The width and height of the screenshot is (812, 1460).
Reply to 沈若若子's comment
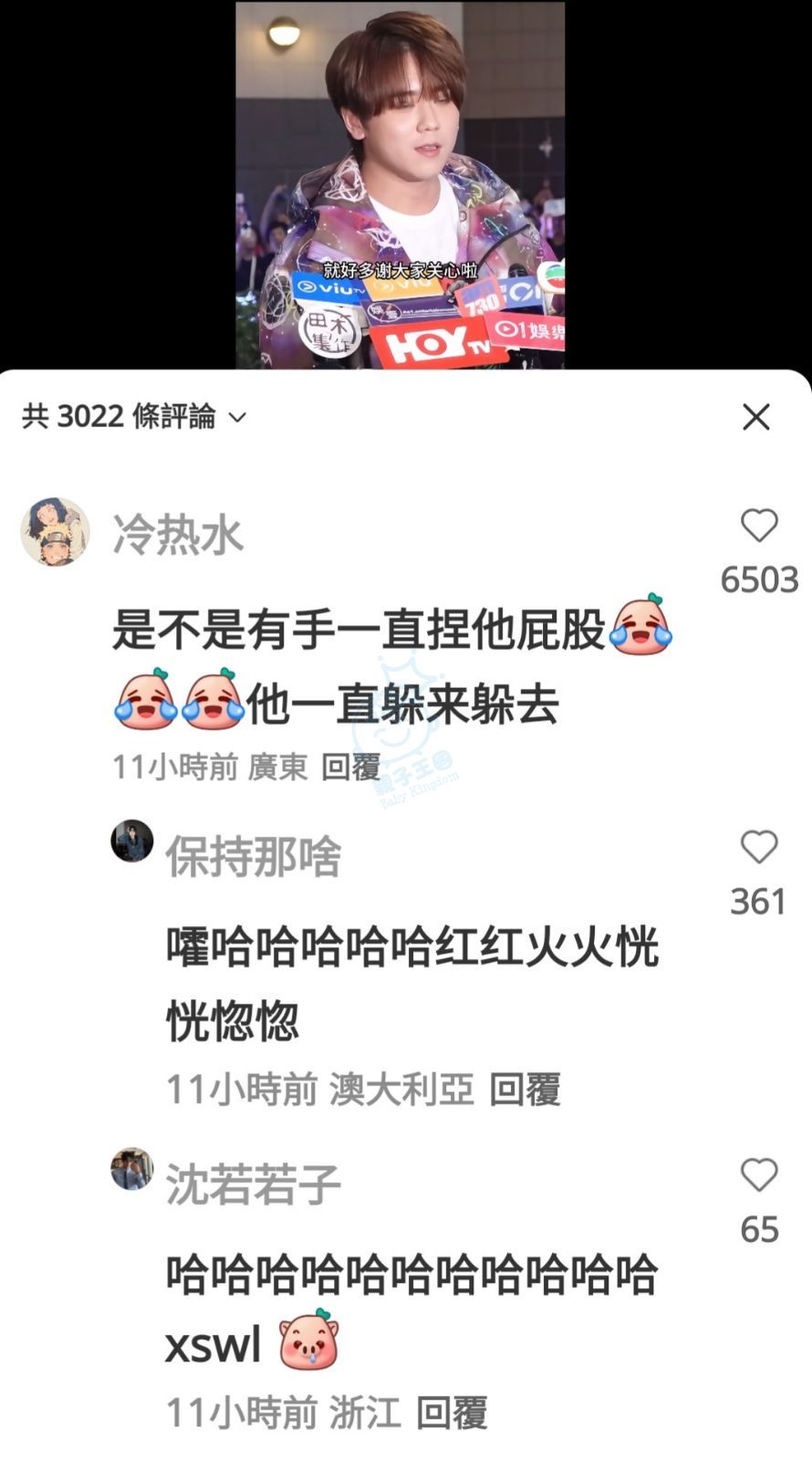point(452,1413)
